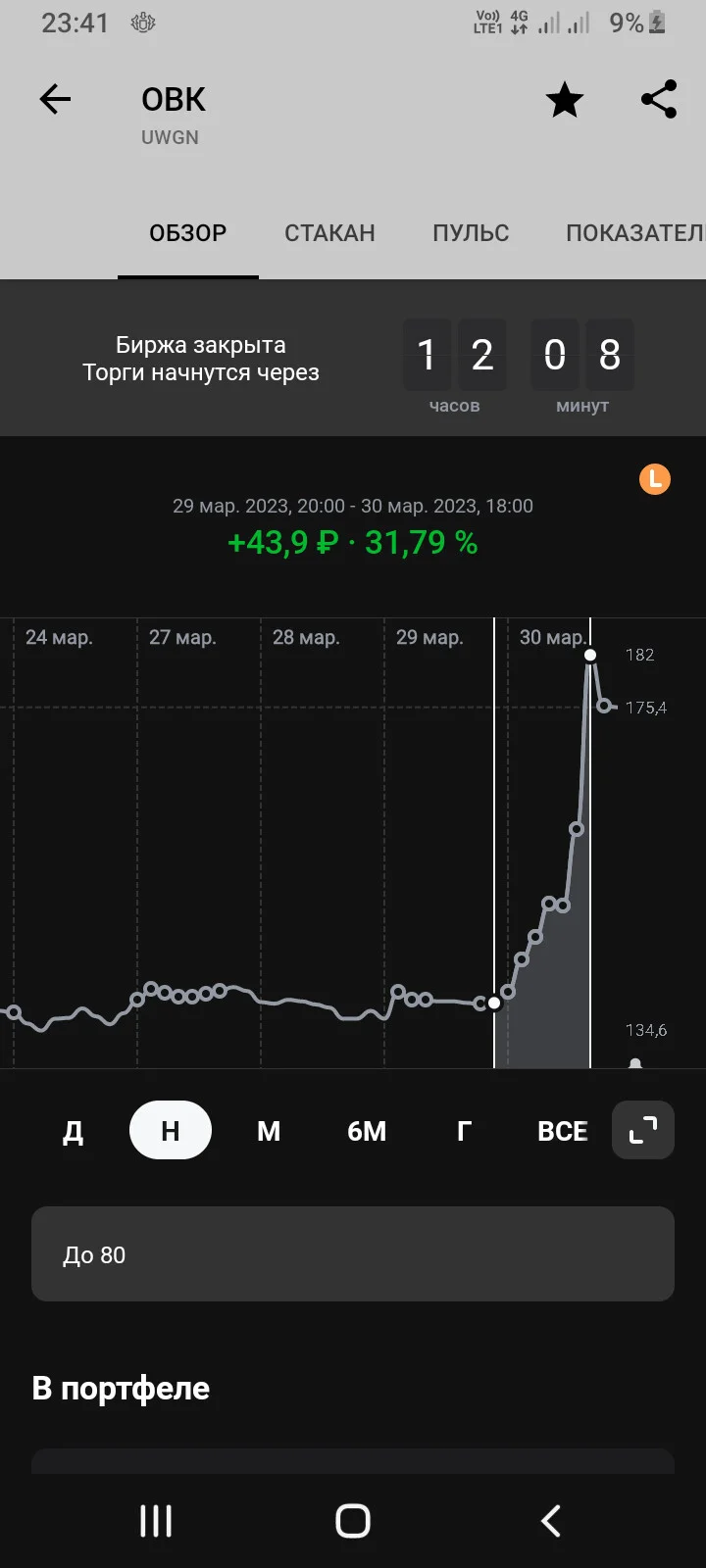706x1568 pixels.
Task: Open the Пульс tab
Action: [x=471, y=233]
